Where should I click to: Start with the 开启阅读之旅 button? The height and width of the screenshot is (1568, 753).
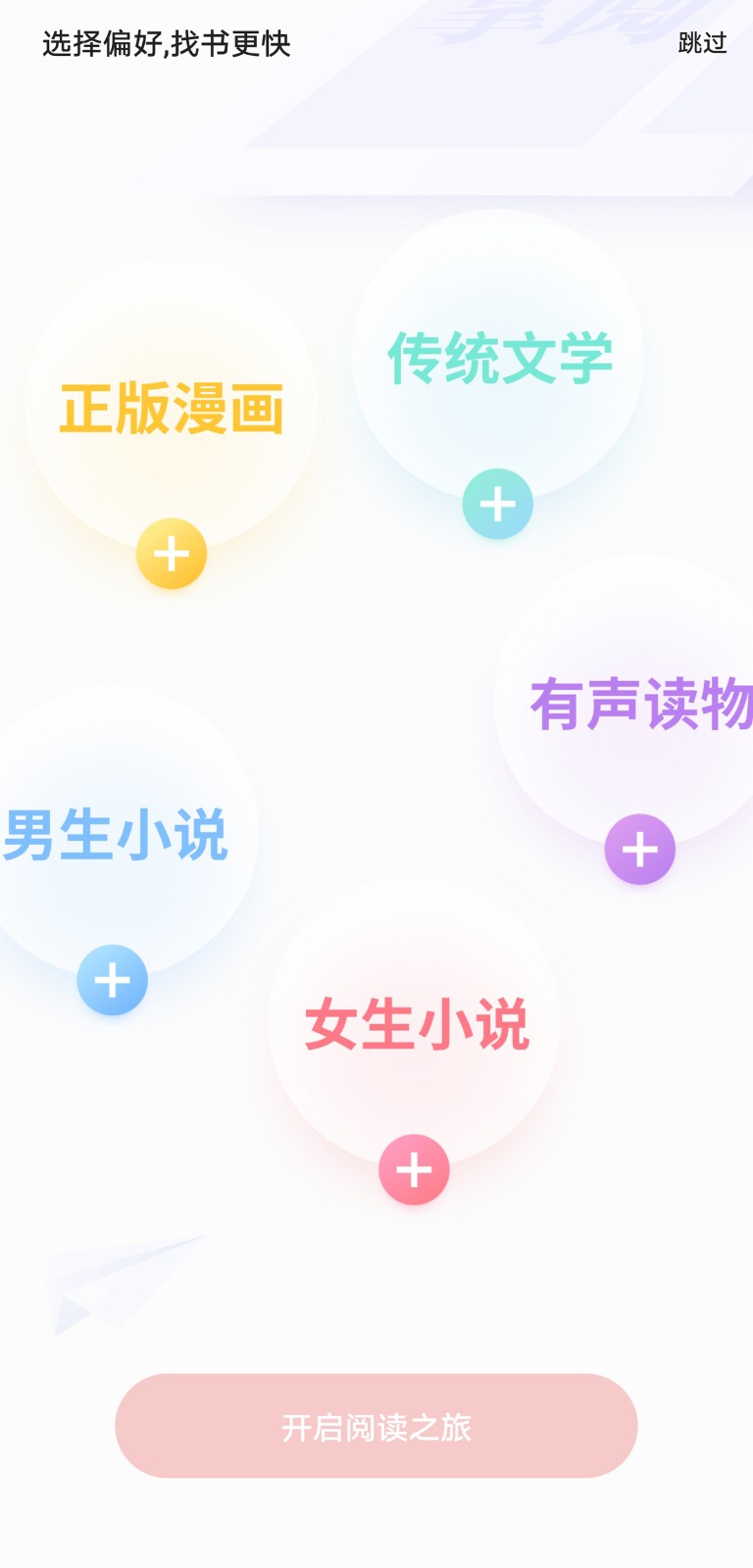[376, 1426]
